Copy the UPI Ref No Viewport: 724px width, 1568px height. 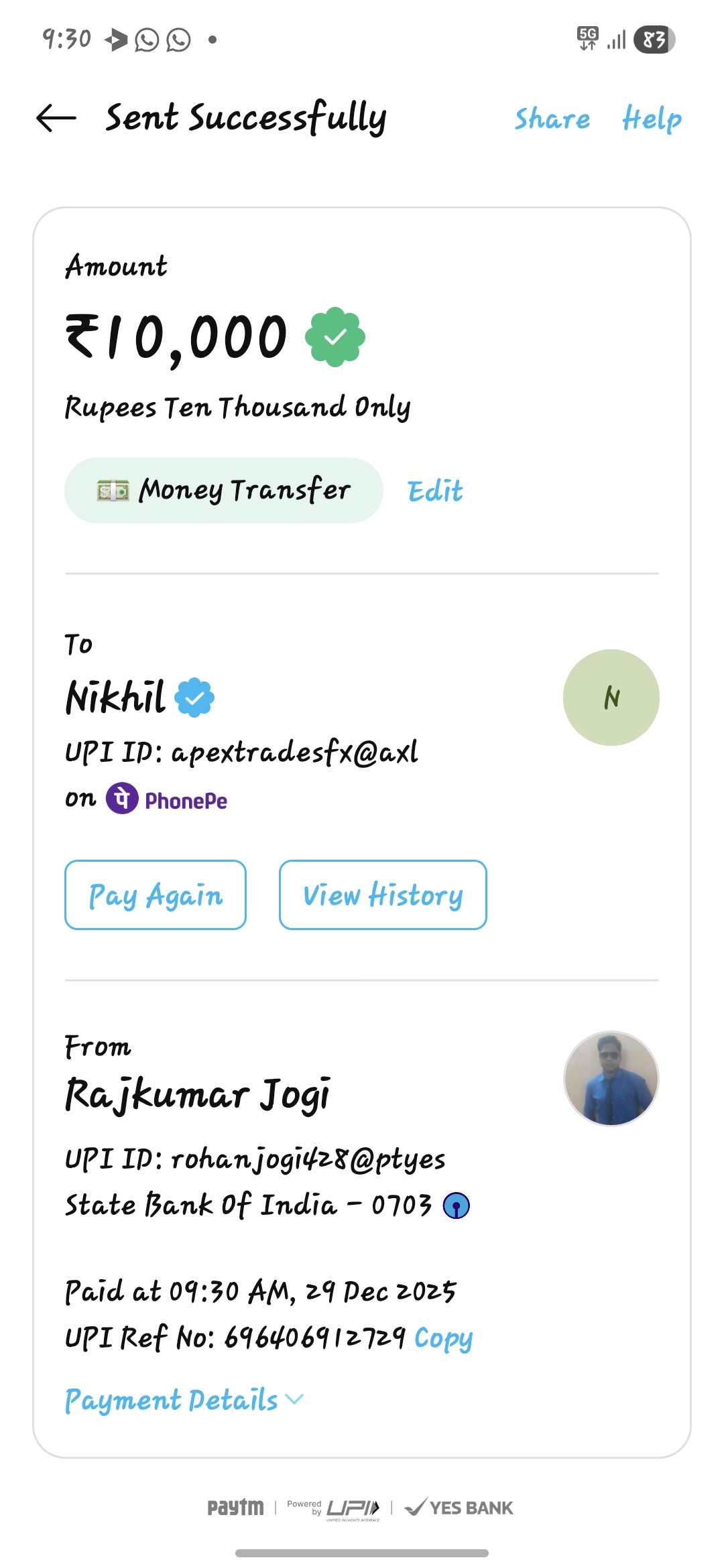pos(443,1338)
